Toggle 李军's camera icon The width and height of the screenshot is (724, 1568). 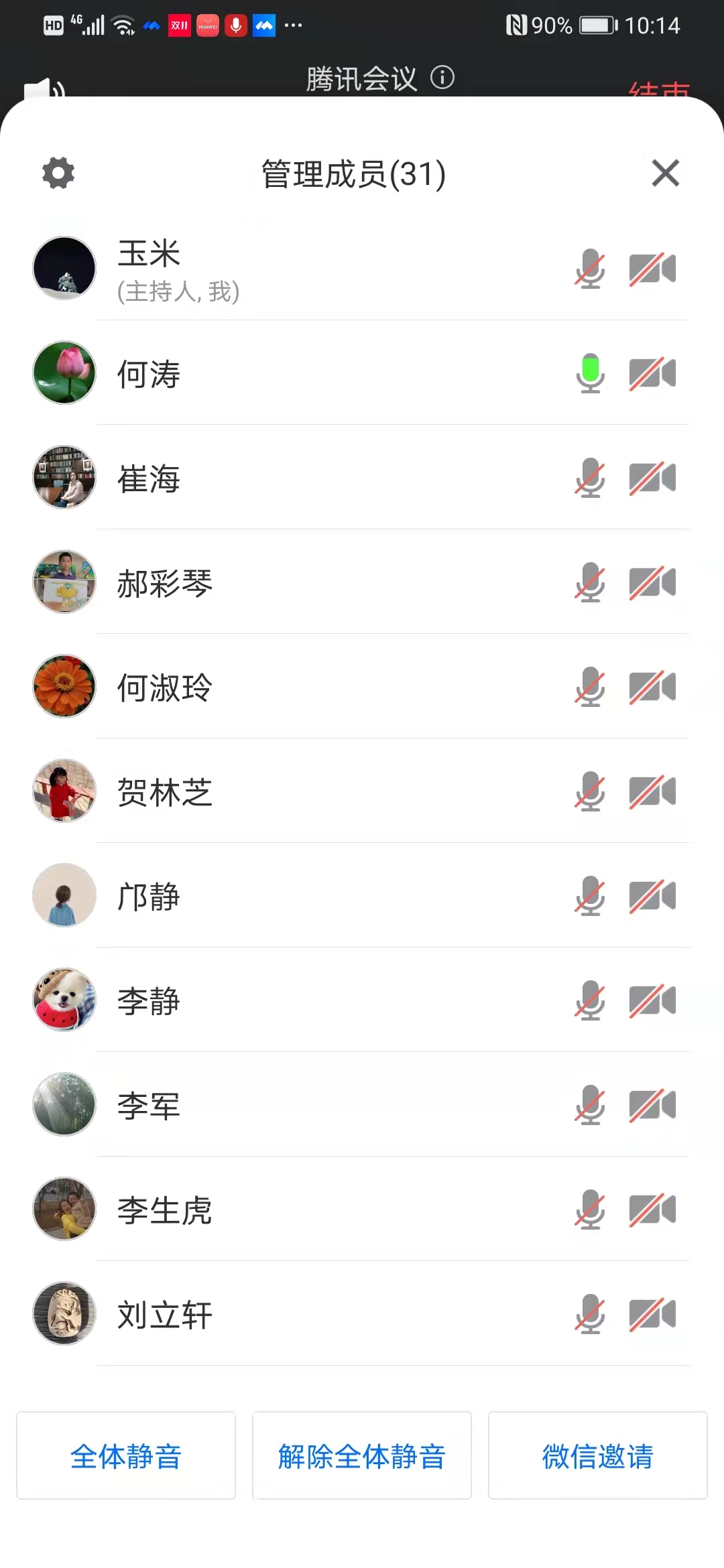click(652, 1105)
